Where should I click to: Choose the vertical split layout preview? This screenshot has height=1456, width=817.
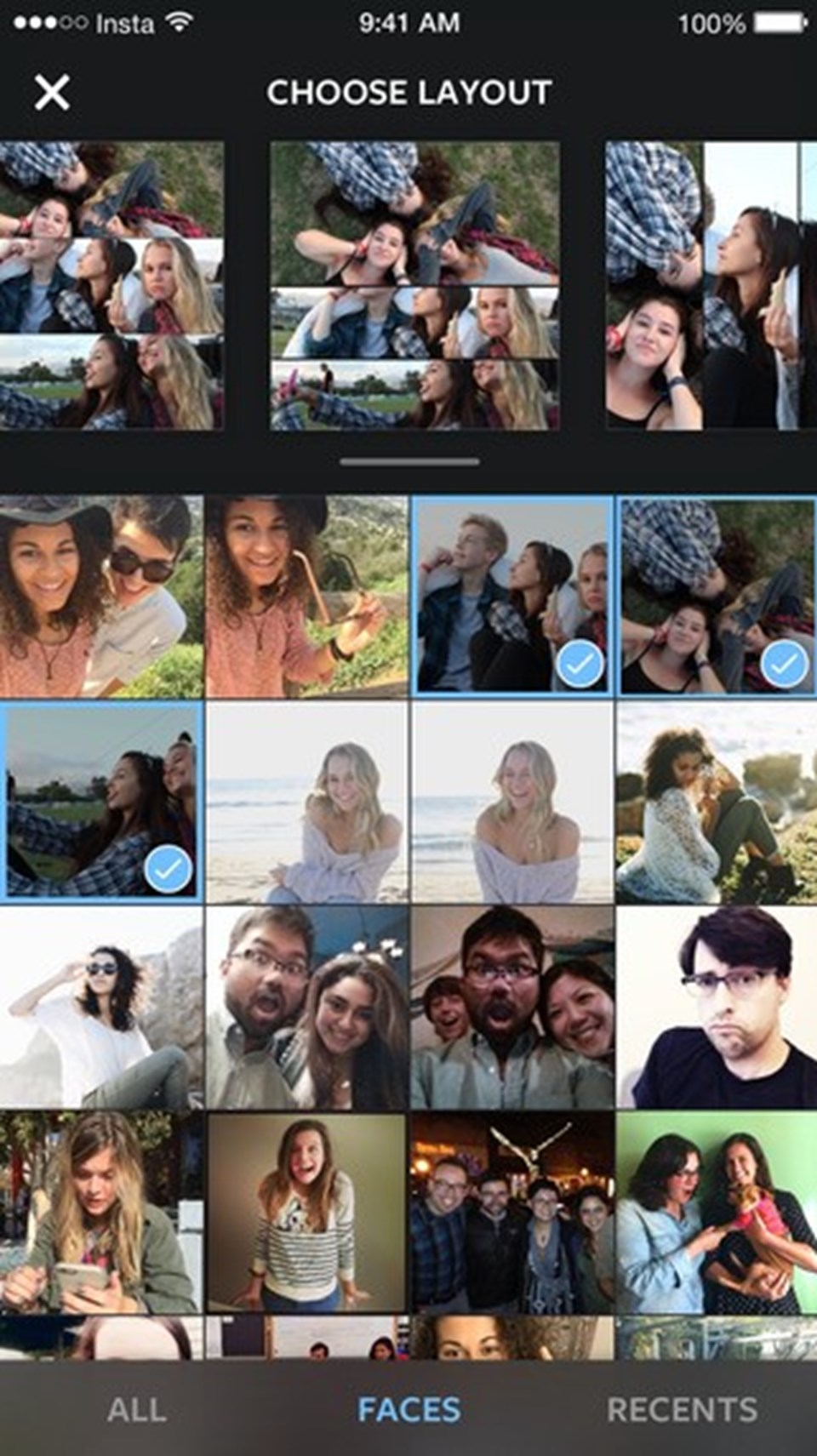pyautogui.click(x=711, y=285)
